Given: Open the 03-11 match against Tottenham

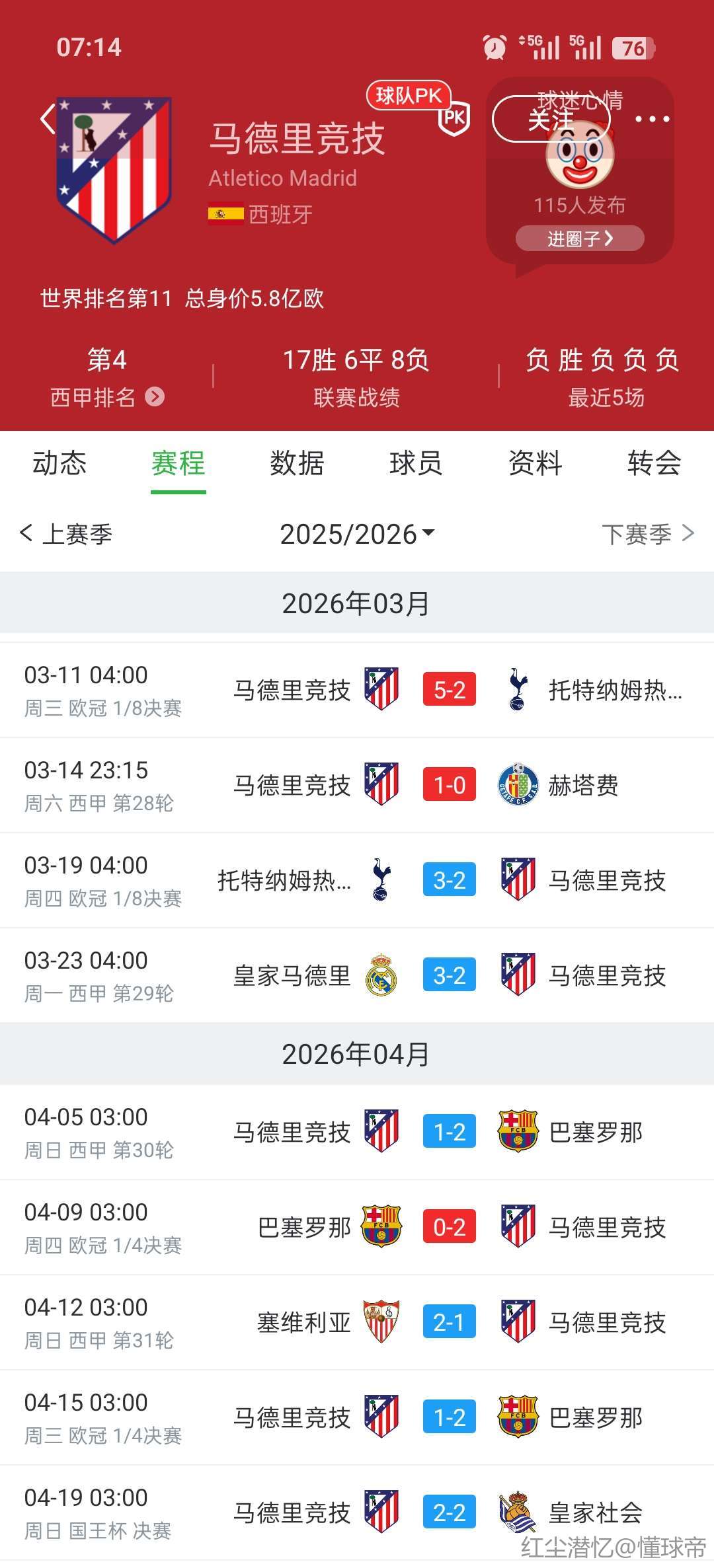Looking at the screenshot, I should point(357,691).
